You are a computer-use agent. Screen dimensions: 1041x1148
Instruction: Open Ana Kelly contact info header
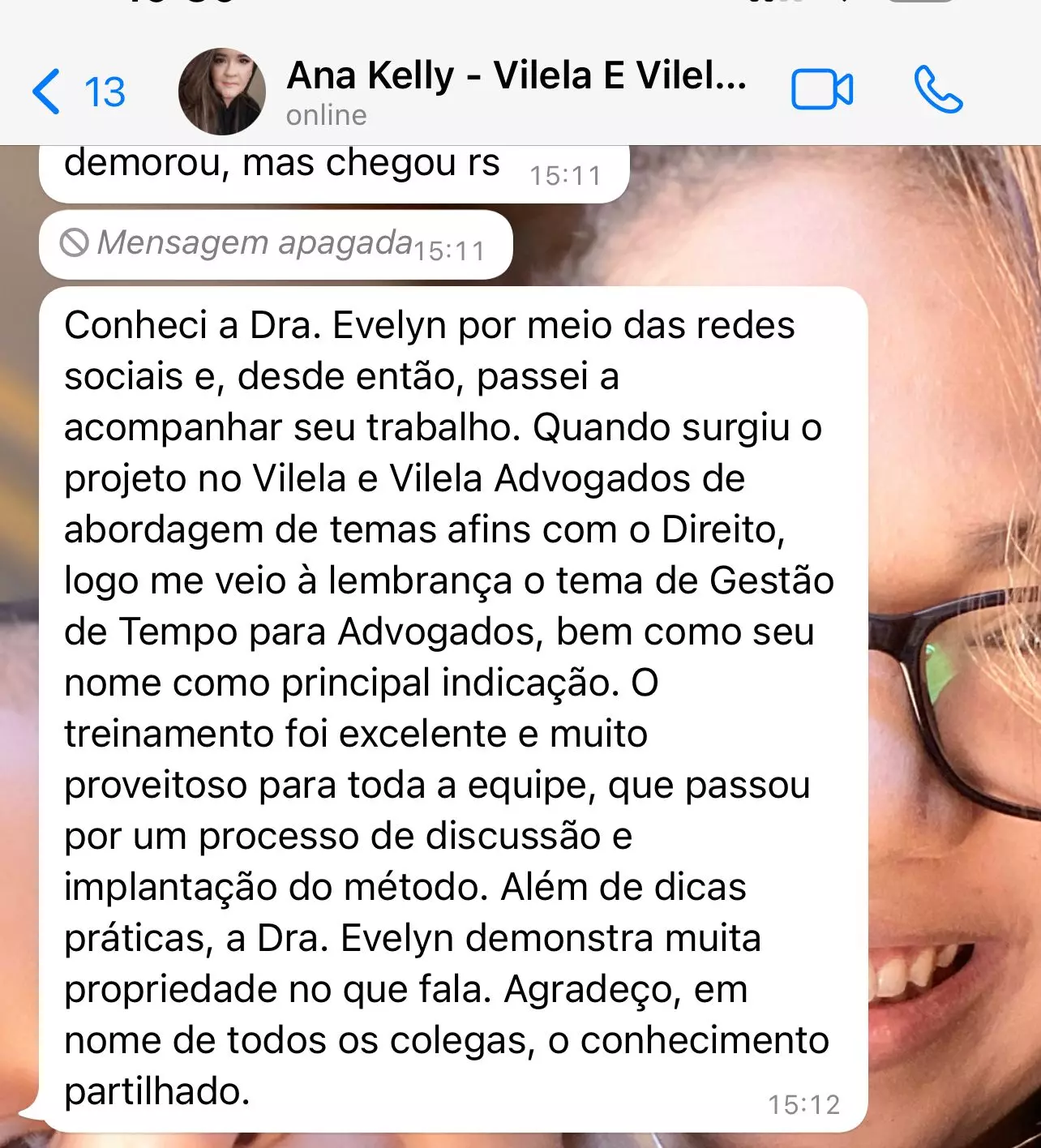point(516,89)
